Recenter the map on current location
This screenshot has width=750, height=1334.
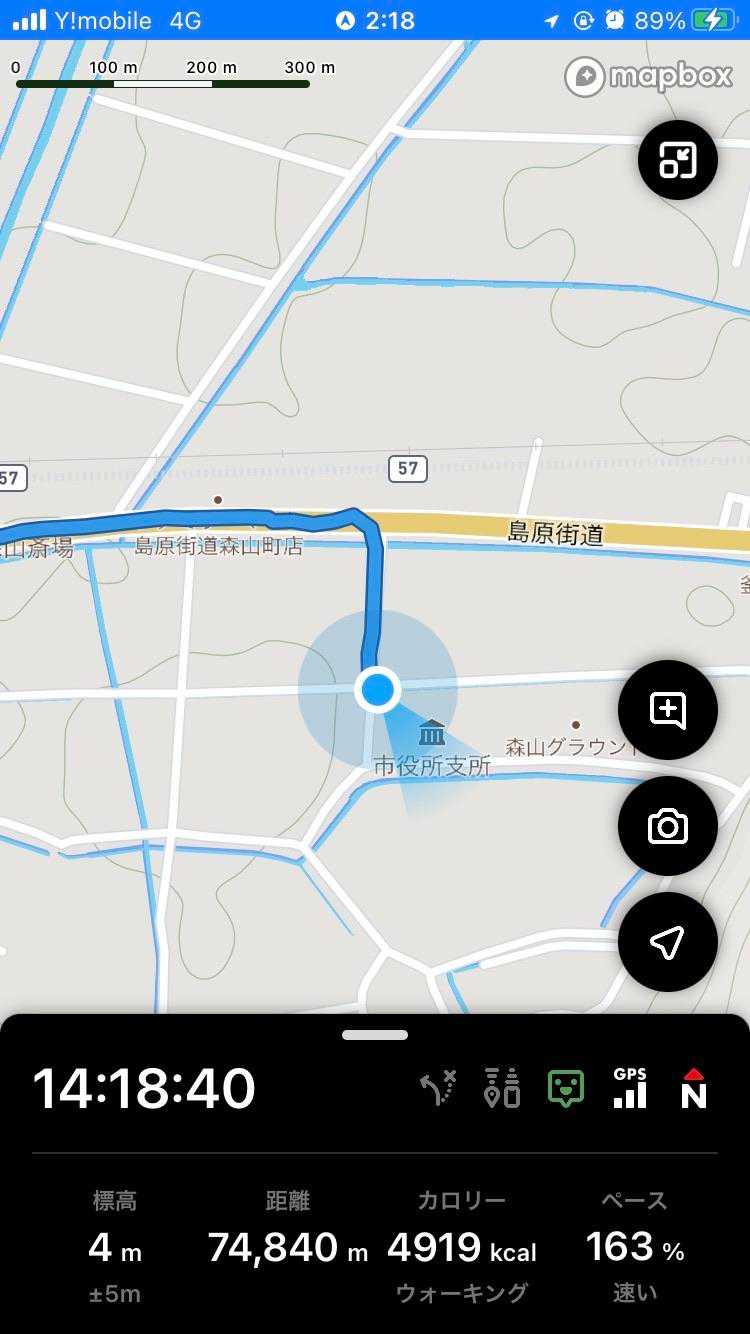(667, 942)
